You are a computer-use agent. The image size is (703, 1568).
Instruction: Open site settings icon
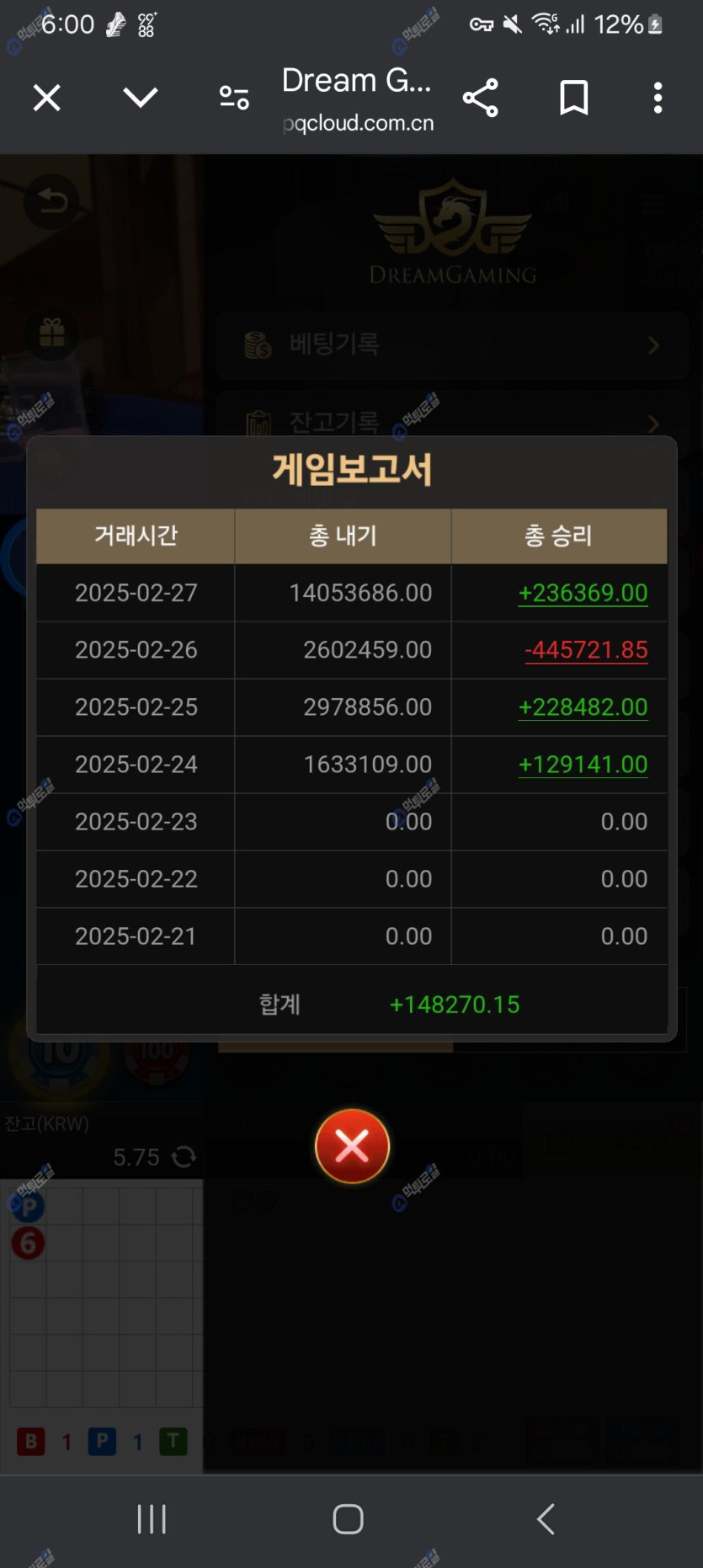234,98
